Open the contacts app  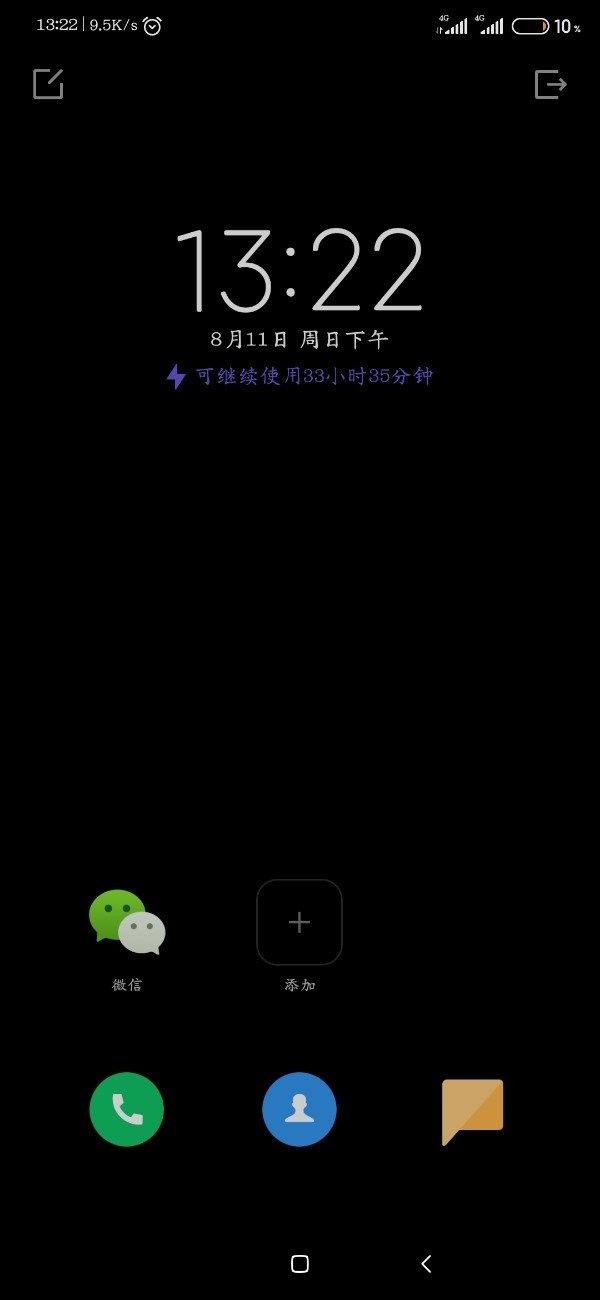coord(299,1109)
